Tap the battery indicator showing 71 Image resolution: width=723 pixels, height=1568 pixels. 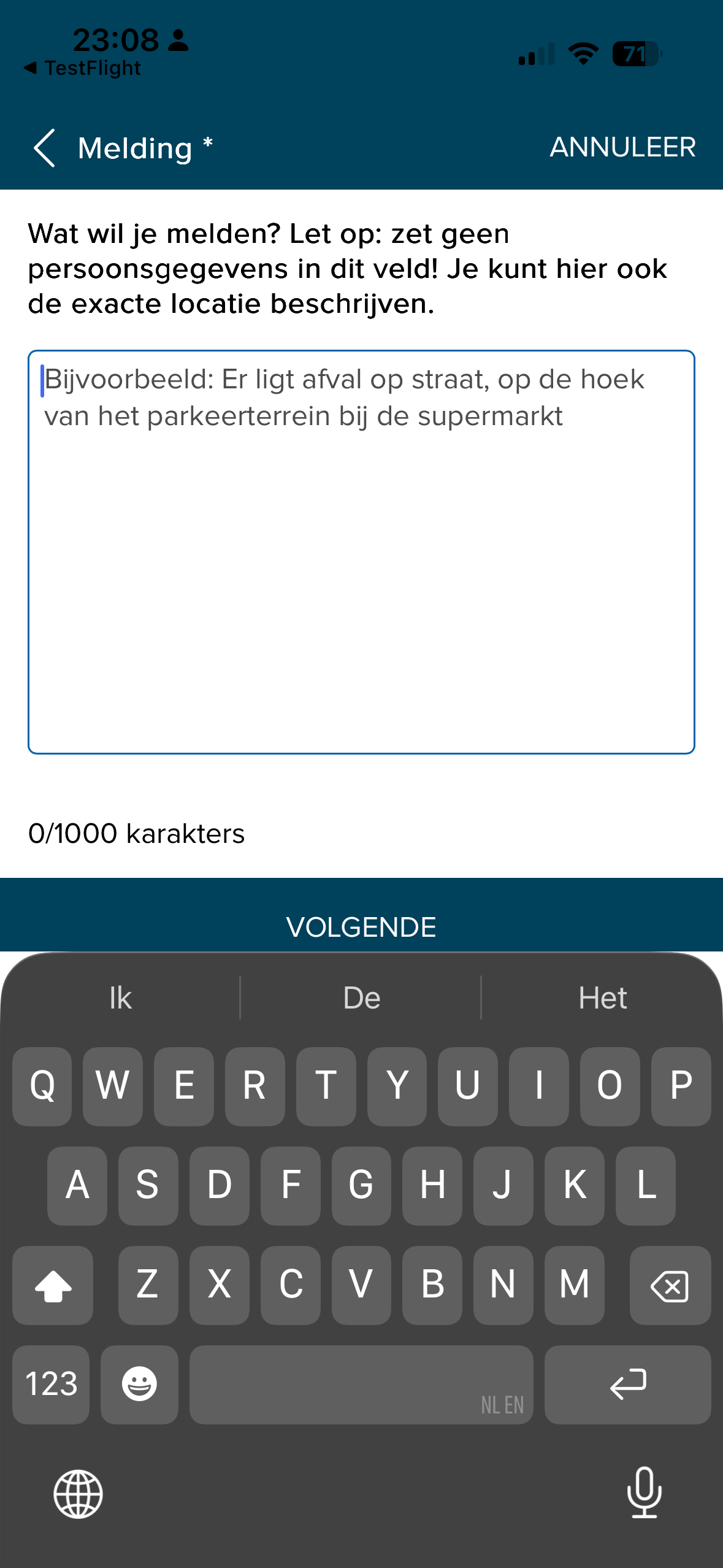(x=635, y=55)
